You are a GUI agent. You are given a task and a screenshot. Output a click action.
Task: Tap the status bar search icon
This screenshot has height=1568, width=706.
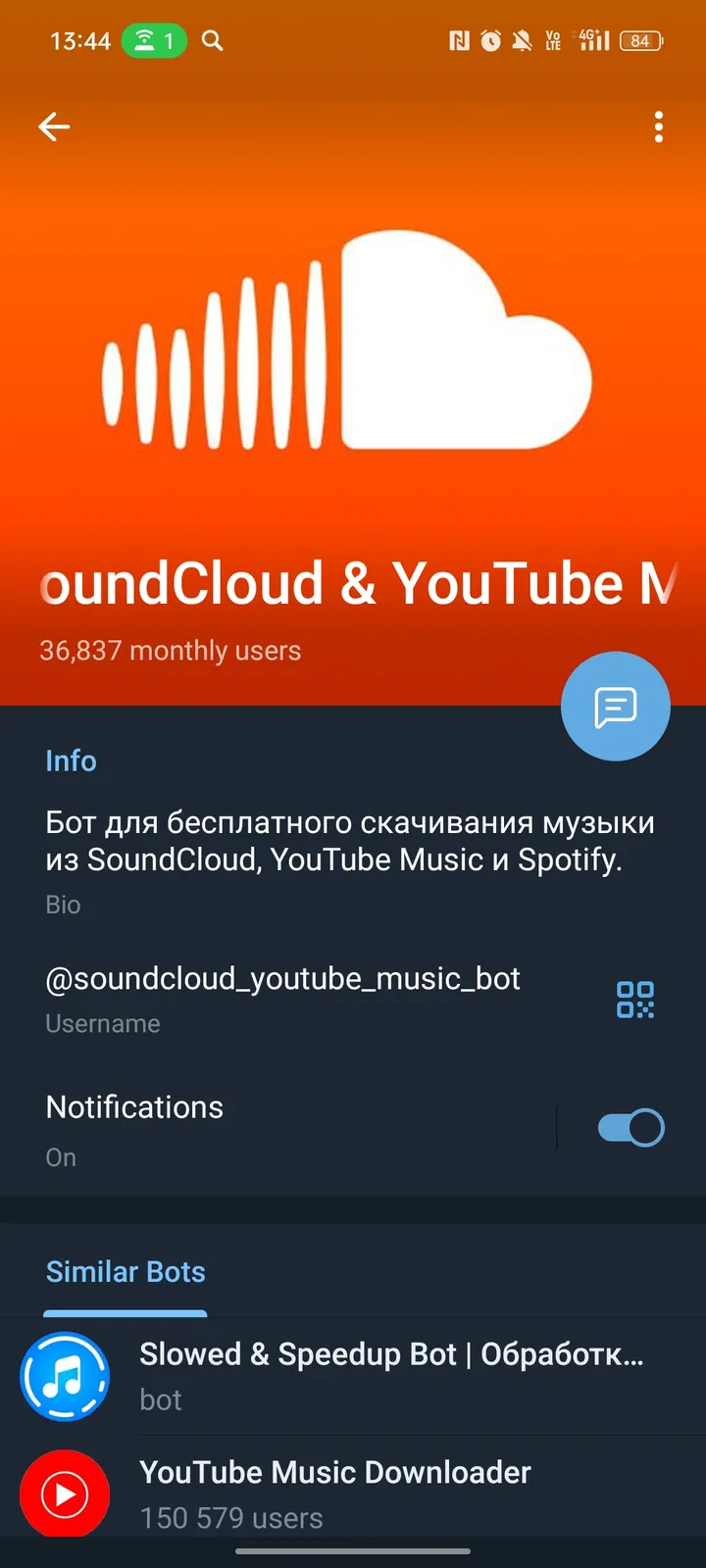[212, 41]
